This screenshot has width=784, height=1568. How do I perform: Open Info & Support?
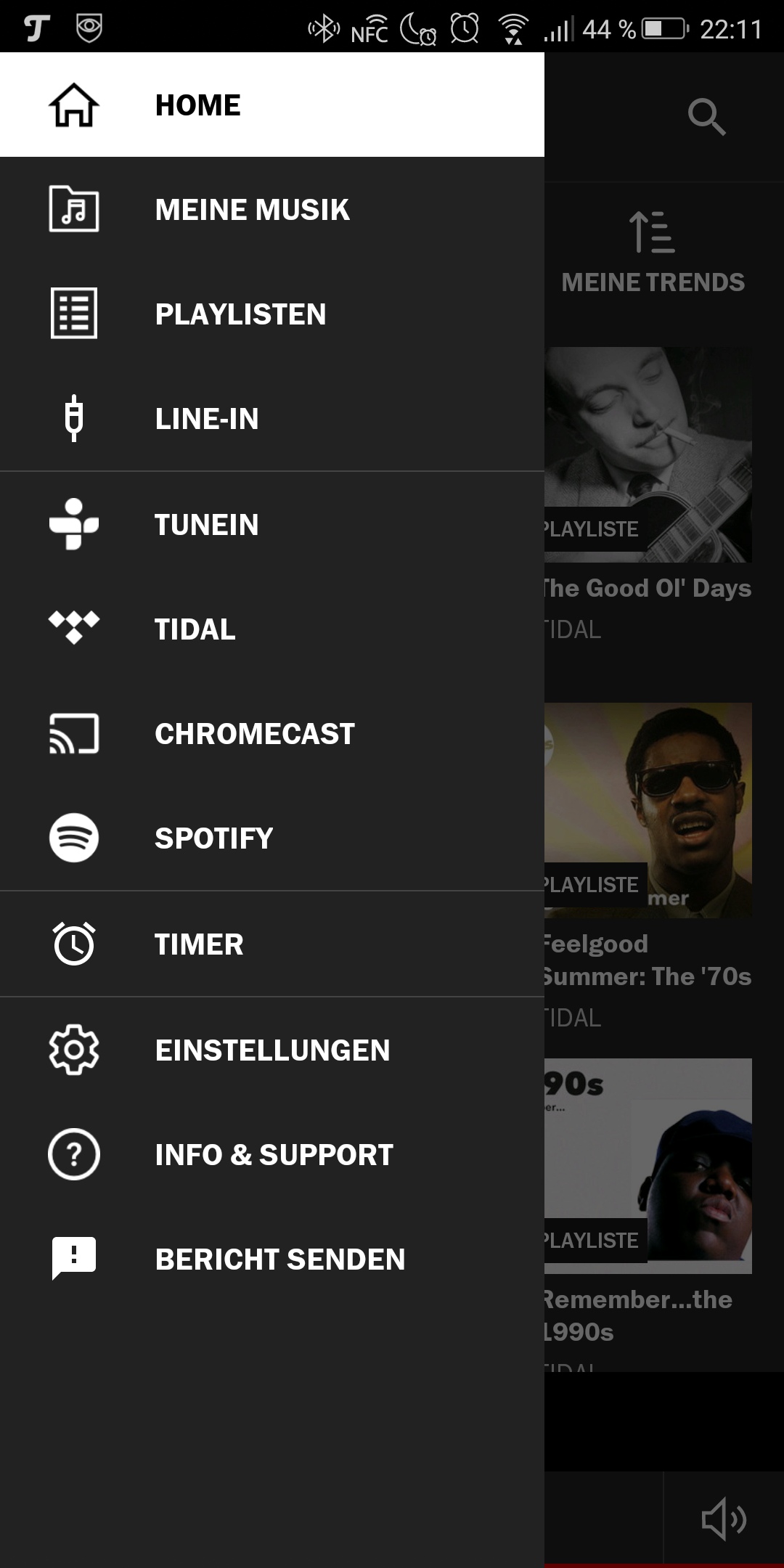pyautogui.click(x=274, y=1155)
